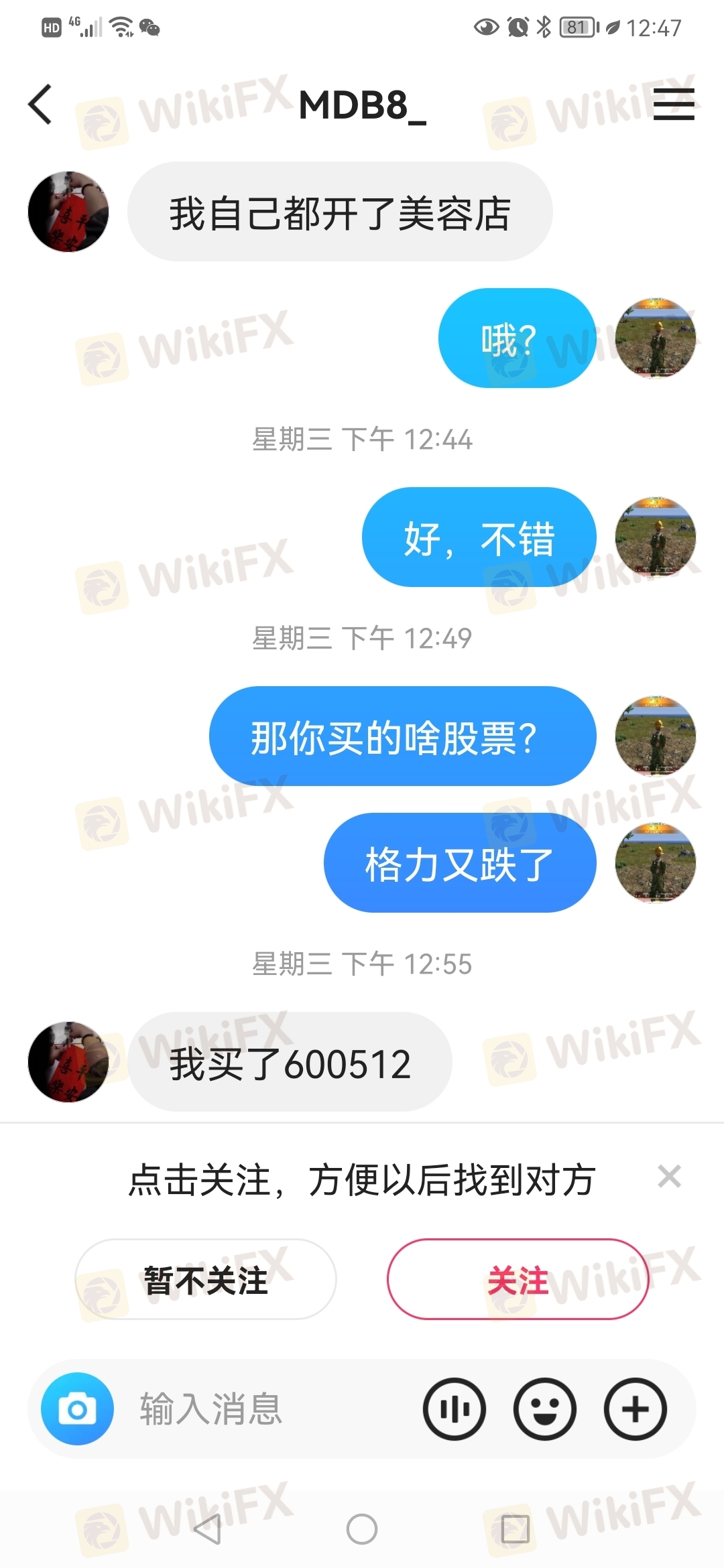Tap 关注 to follow this user
The image size is (724, 1568).
[518, 1279]
